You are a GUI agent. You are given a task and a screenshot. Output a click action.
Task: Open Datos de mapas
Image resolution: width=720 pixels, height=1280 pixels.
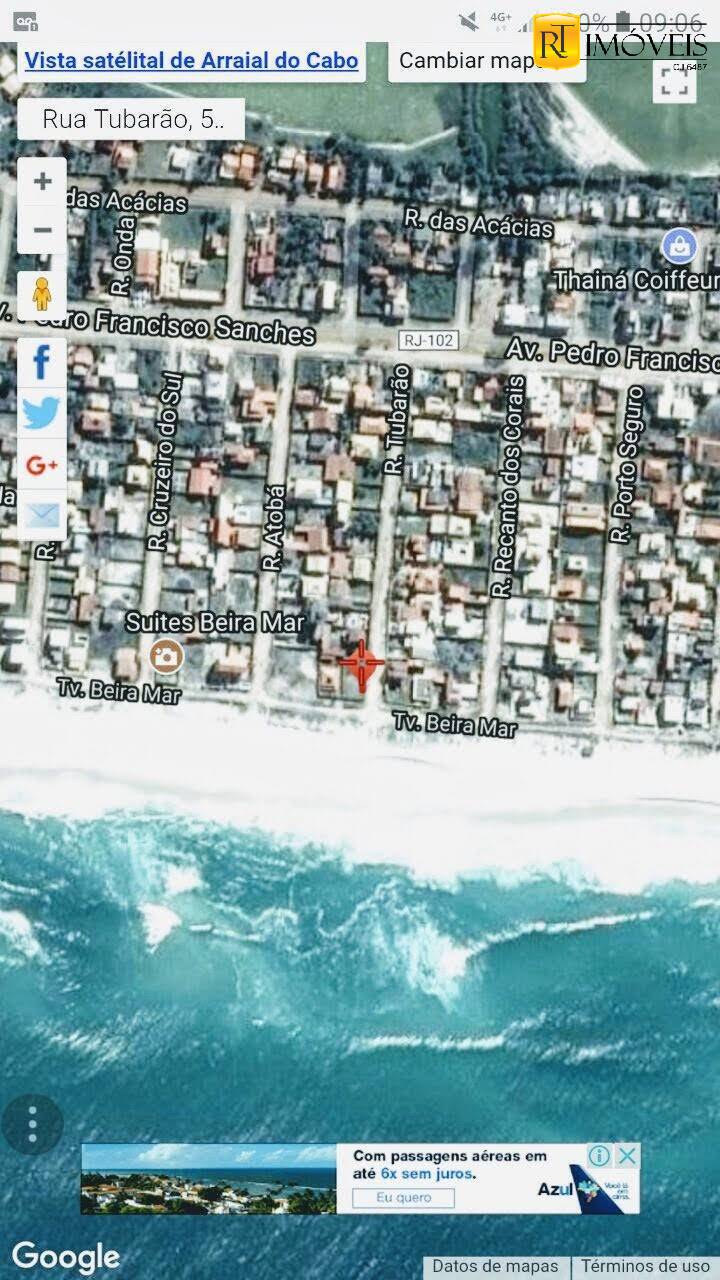[x=495, y=1267]
